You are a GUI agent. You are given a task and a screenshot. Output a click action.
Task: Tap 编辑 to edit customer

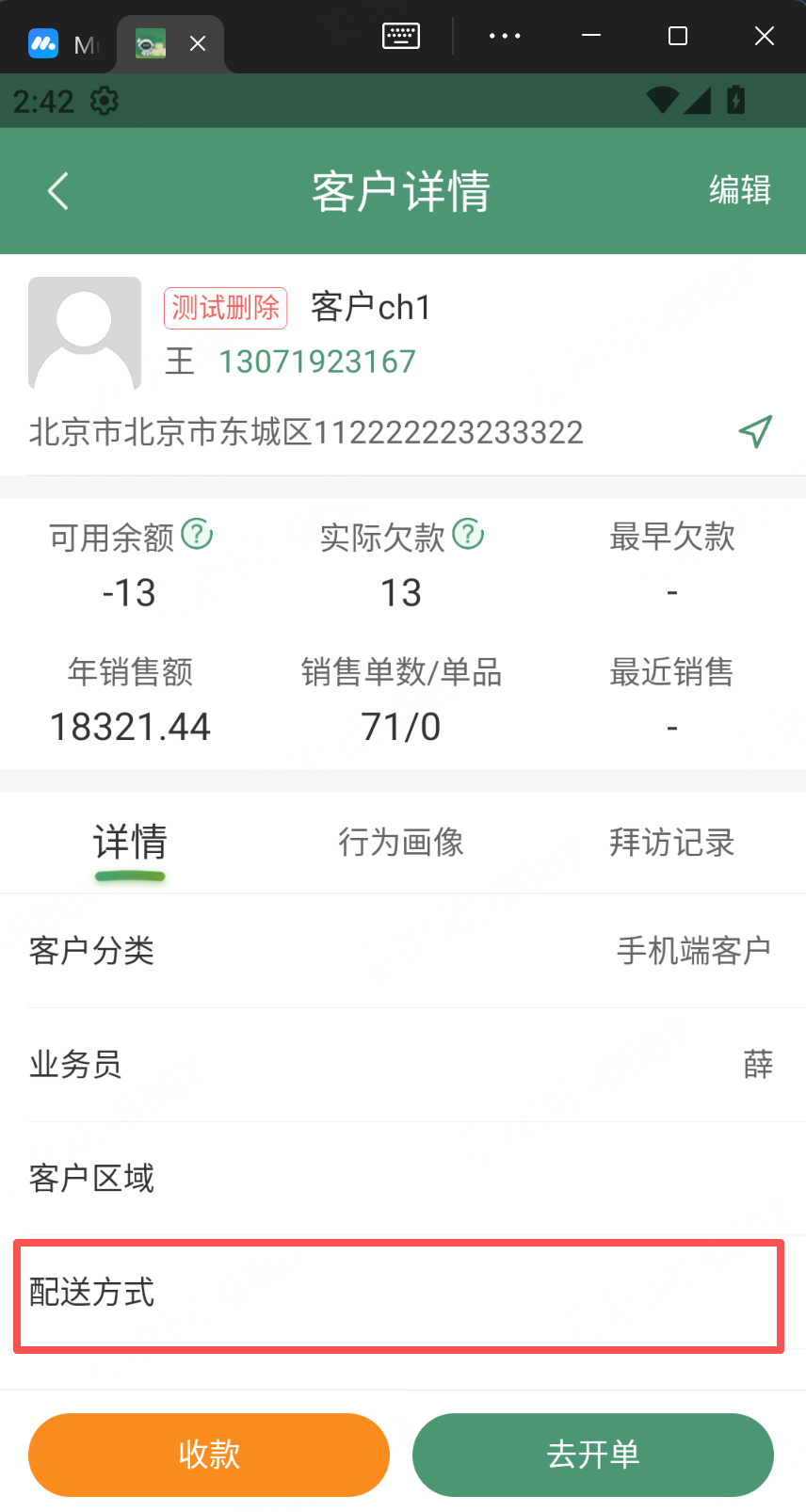coord(739,190)
